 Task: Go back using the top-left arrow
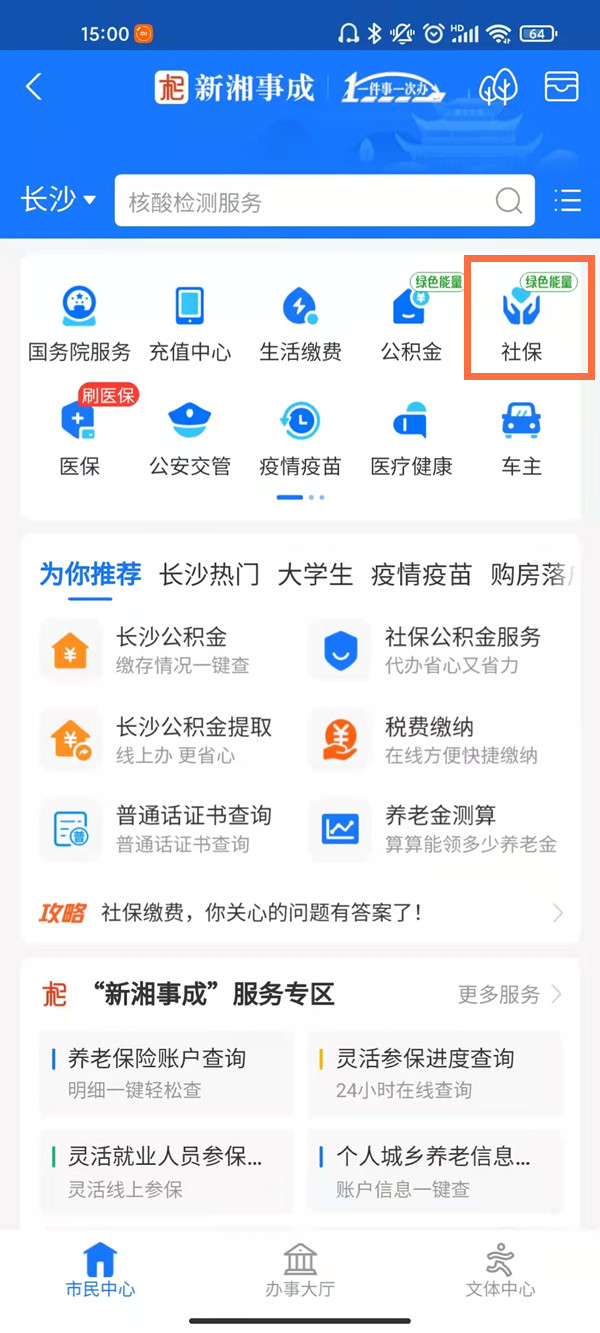pyautogui.click(x=34, y=87)
